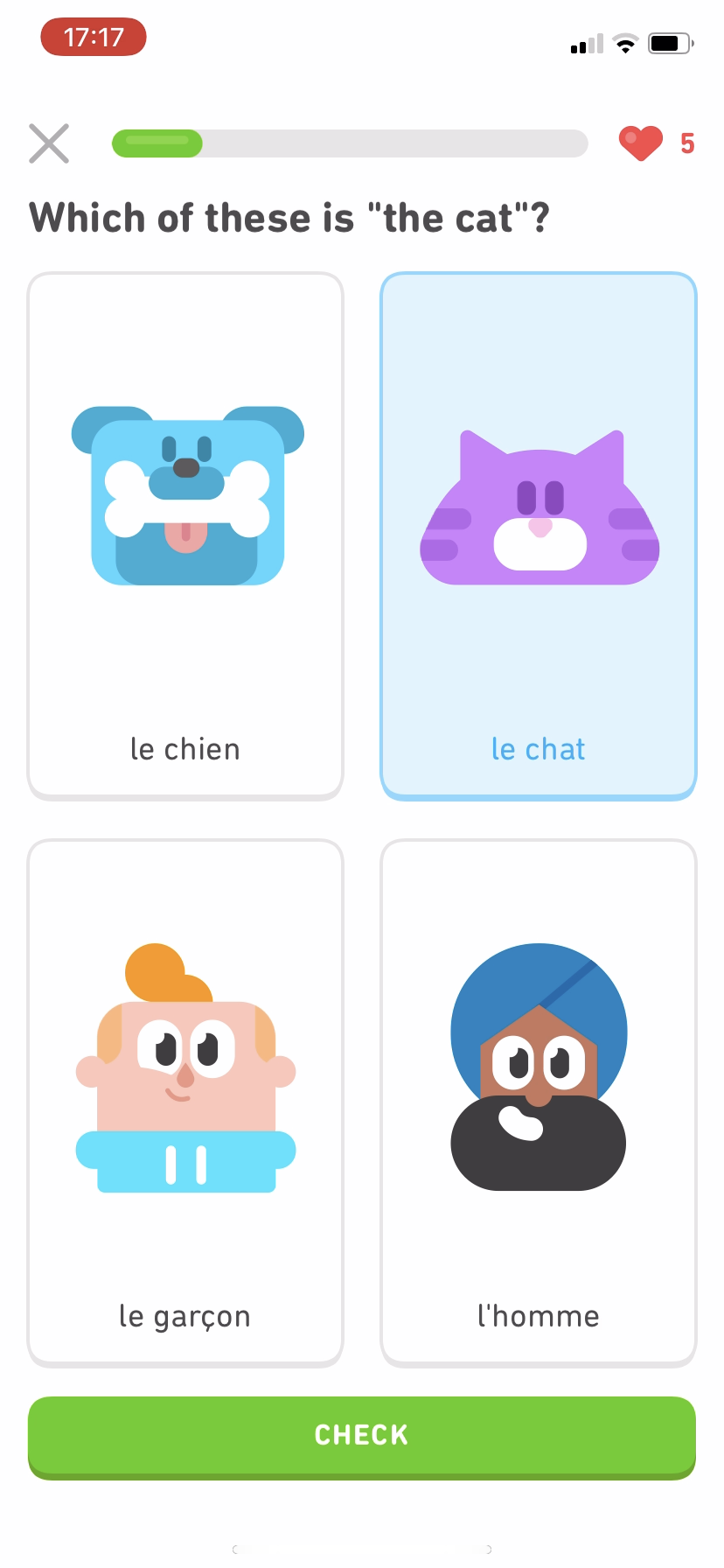
Task: Tap the 'le chat' label text
Action: (x=538, y=748)
